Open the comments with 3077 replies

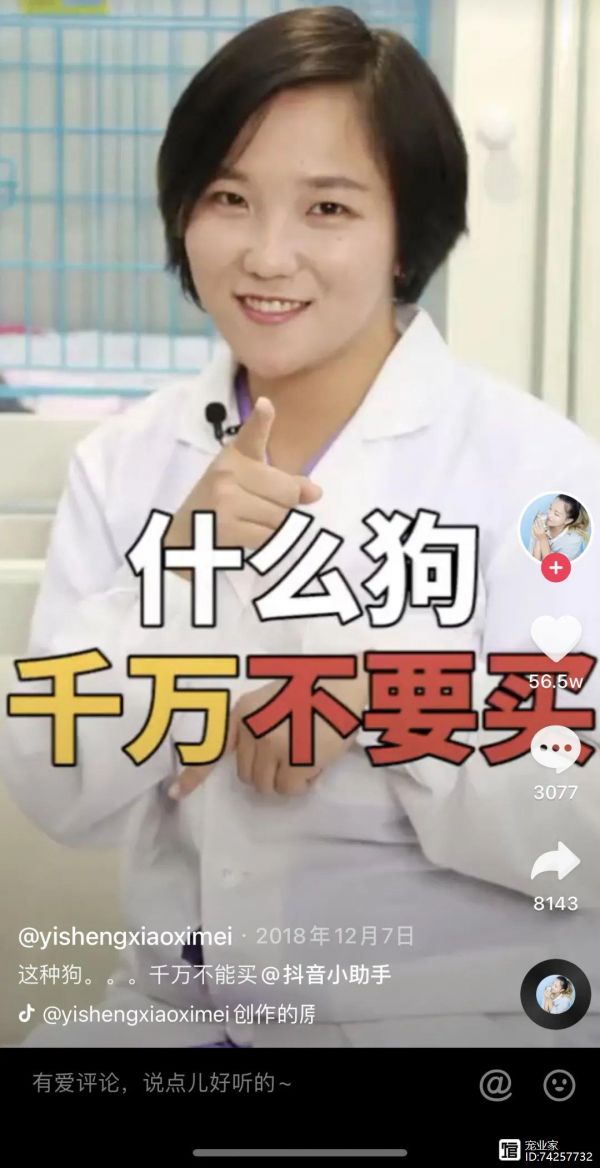(555, 750)
